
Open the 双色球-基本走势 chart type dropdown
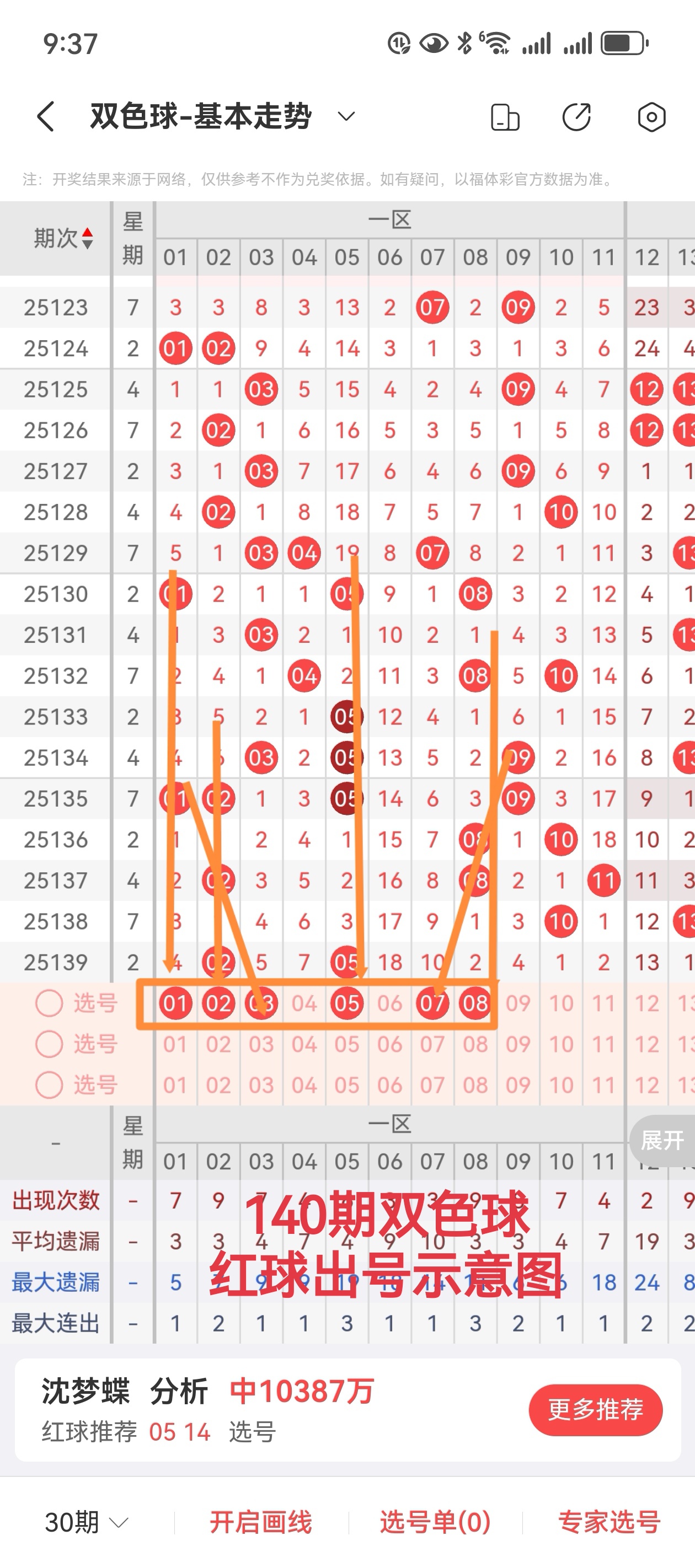pyautogui.click(x=346, y=116)
